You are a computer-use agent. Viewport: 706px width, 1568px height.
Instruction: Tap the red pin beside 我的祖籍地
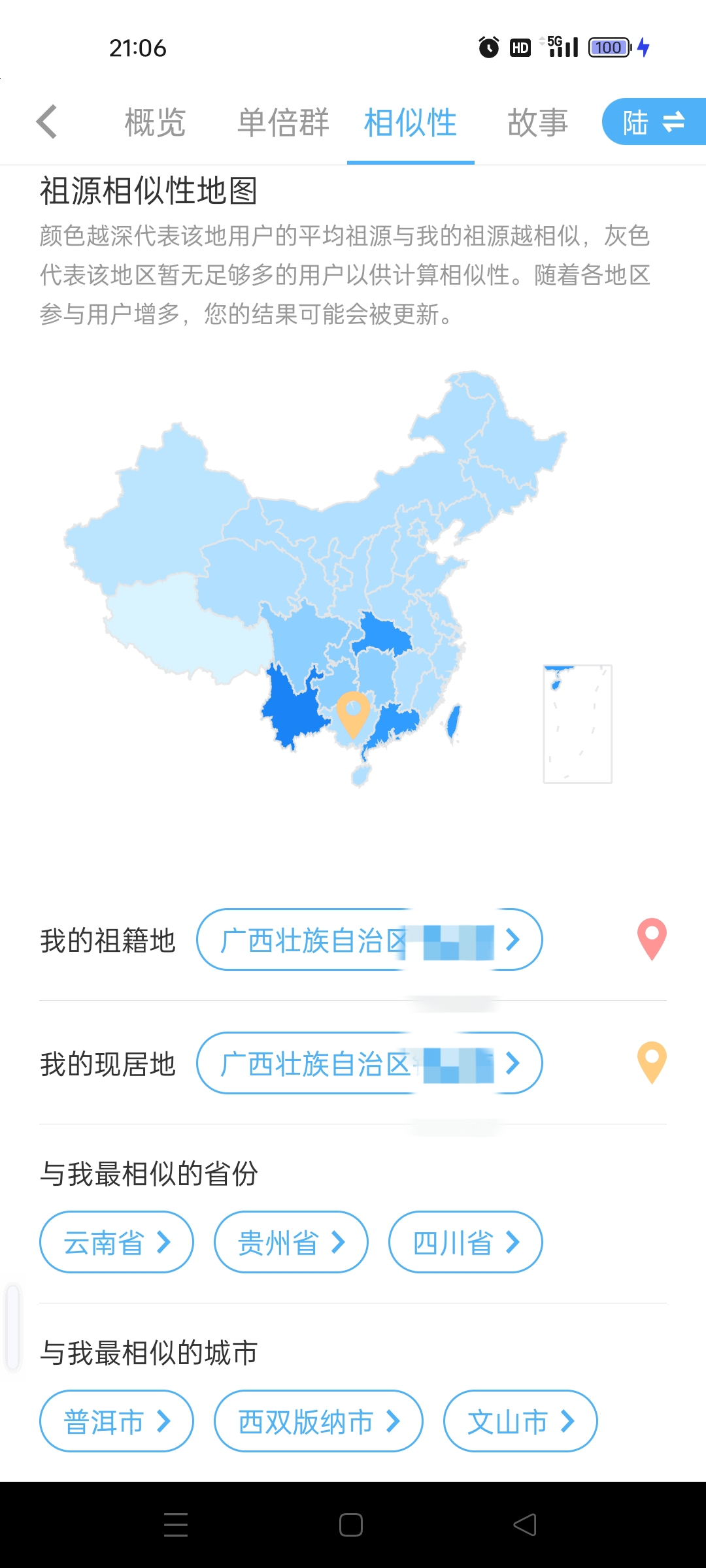tap(652, 939)
